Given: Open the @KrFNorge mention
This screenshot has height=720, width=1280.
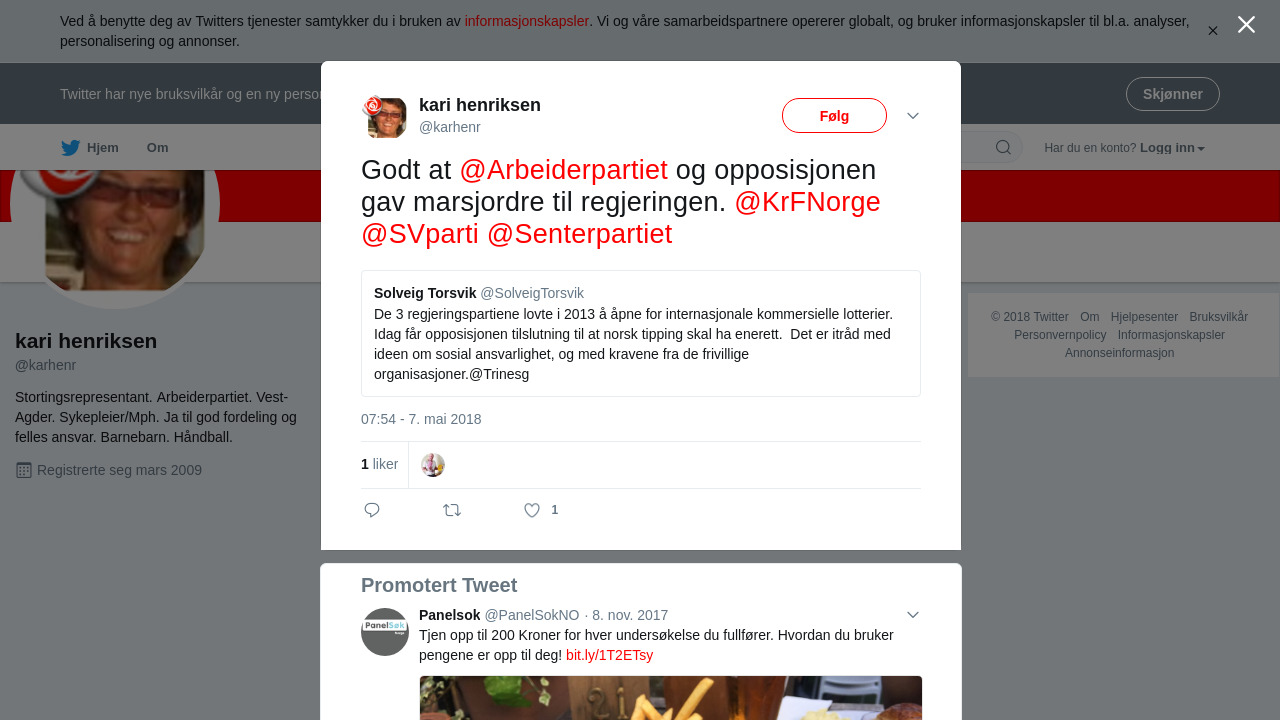Looking at the screenshot, I should click(807, 202).
